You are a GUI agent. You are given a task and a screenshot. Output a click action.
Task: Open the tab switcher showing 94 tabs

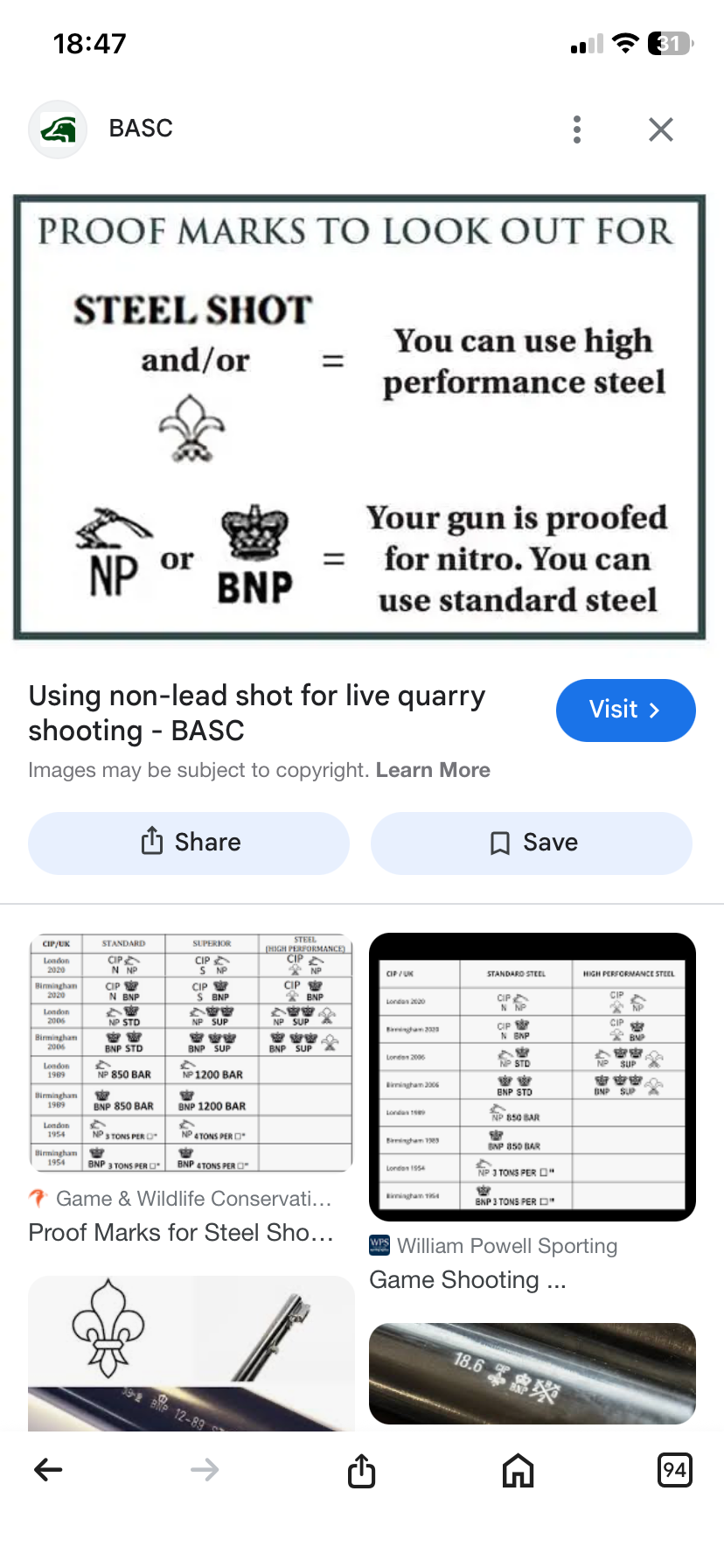pos(673,1470)
